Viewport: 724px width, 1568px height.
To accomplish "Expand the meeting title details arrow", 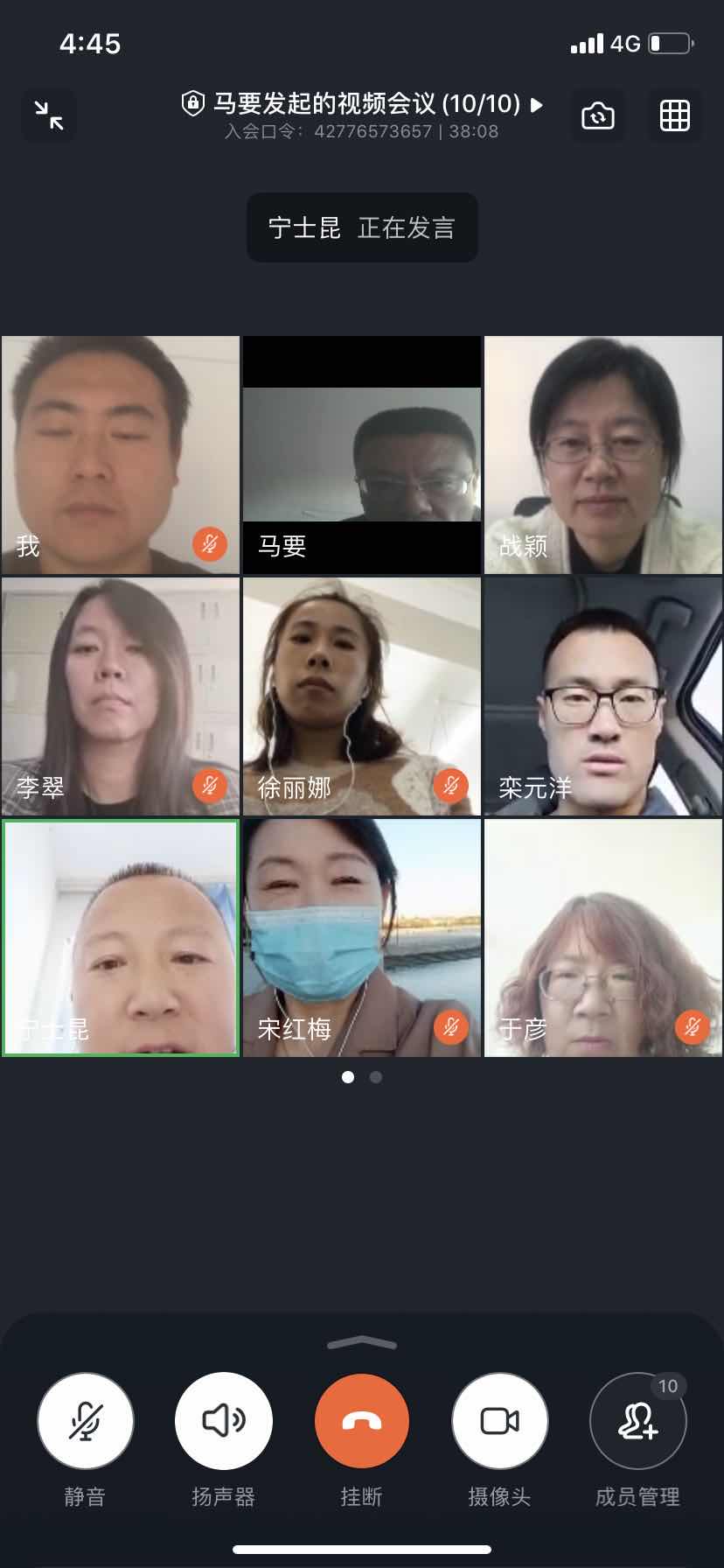I will [537, 105].
